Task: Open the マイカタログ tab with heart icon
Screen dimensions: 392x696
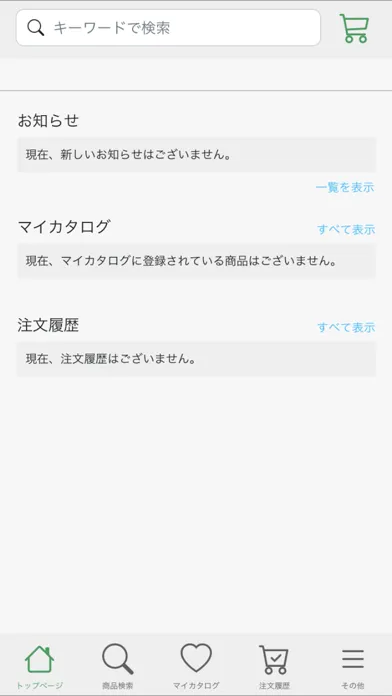Action: tap(196, 666)
